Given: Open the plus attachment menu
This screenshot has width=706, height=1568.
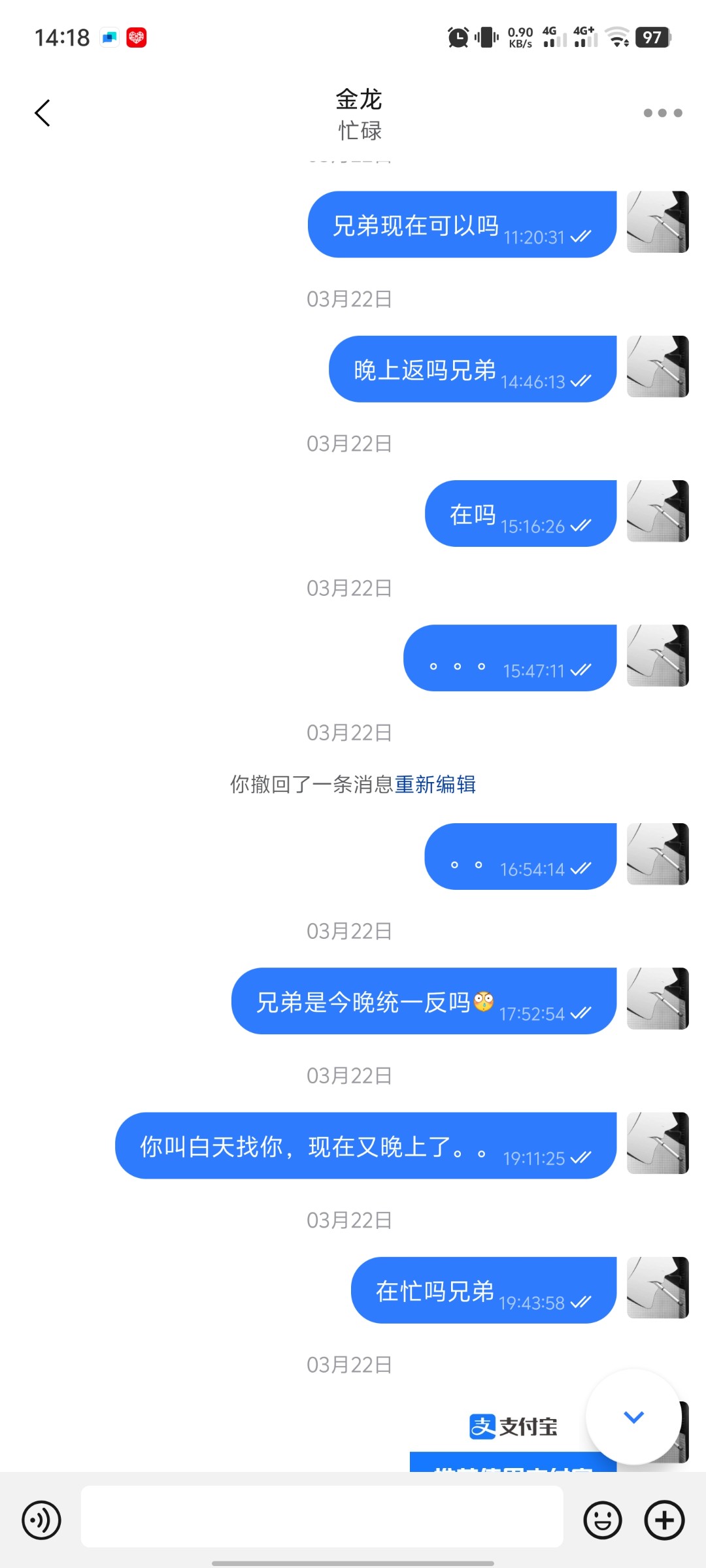Looking at the screenshot, I should pos(664,1520).
